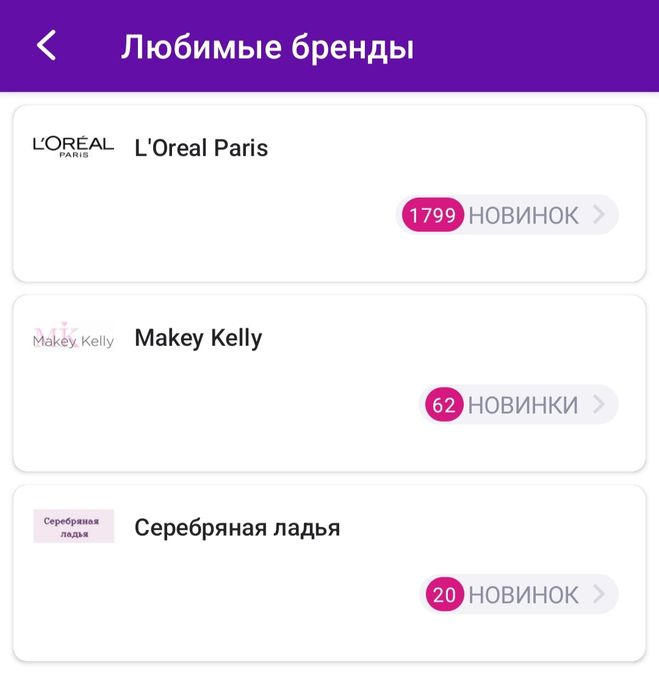Open the L'Oreal Paris brand card
This screenshot has height=687, width=659.
(201, 148)
